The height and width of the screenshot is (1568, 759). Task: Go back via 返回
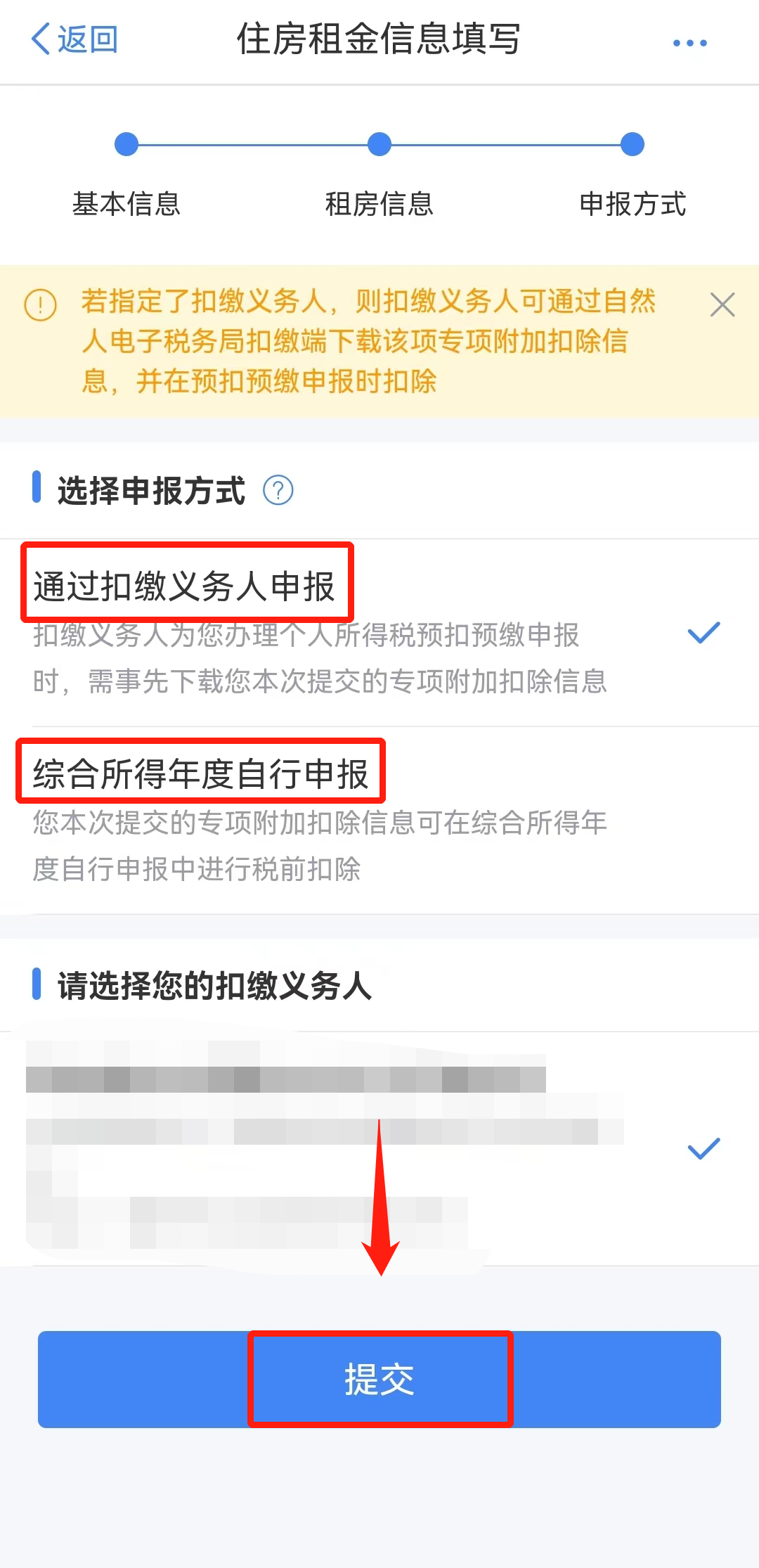[x=74, y=39]
